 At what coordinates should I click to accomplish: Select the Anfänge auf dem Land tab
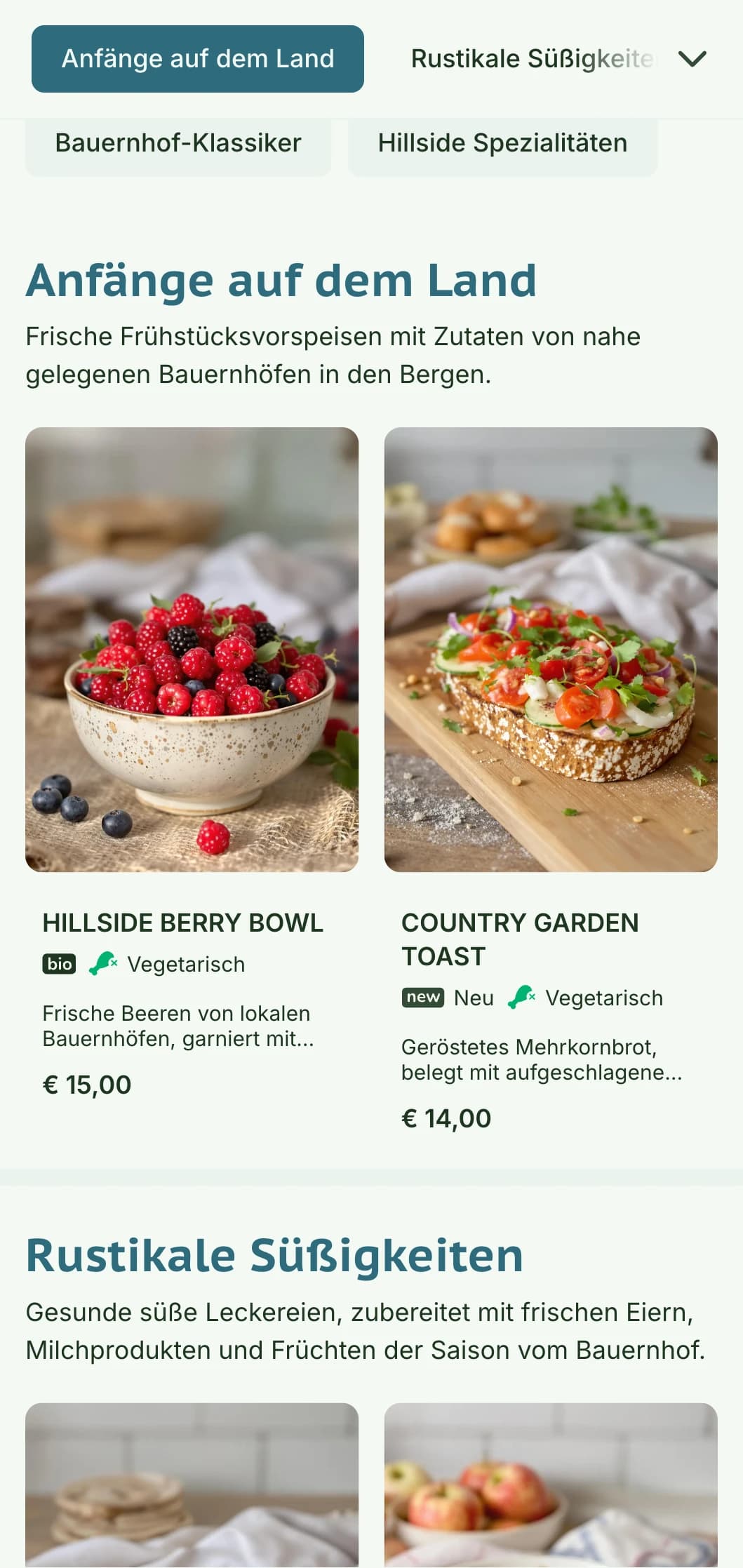[x=197, y=59]
